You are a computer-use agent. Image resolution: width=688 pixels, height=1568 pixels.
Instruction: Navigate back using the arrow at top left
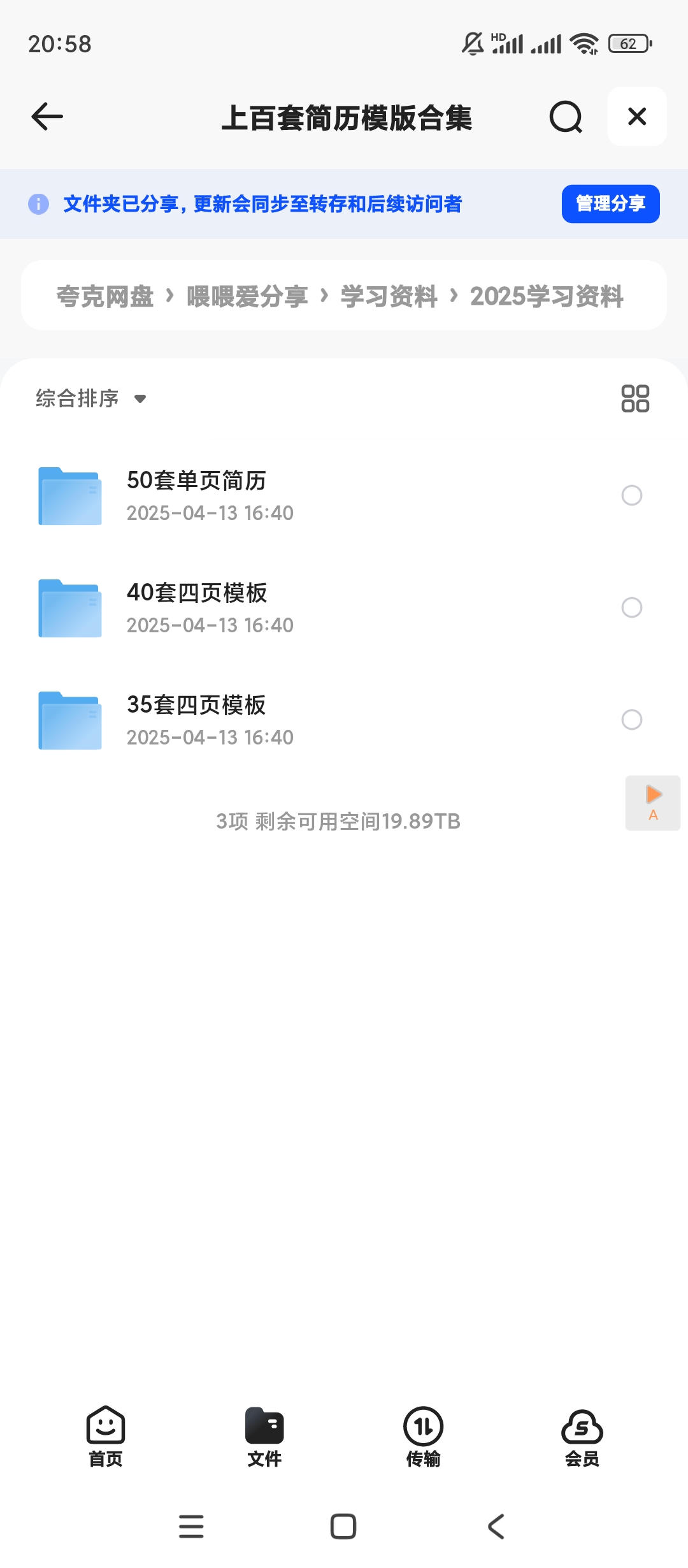click(x=46, y=117)
